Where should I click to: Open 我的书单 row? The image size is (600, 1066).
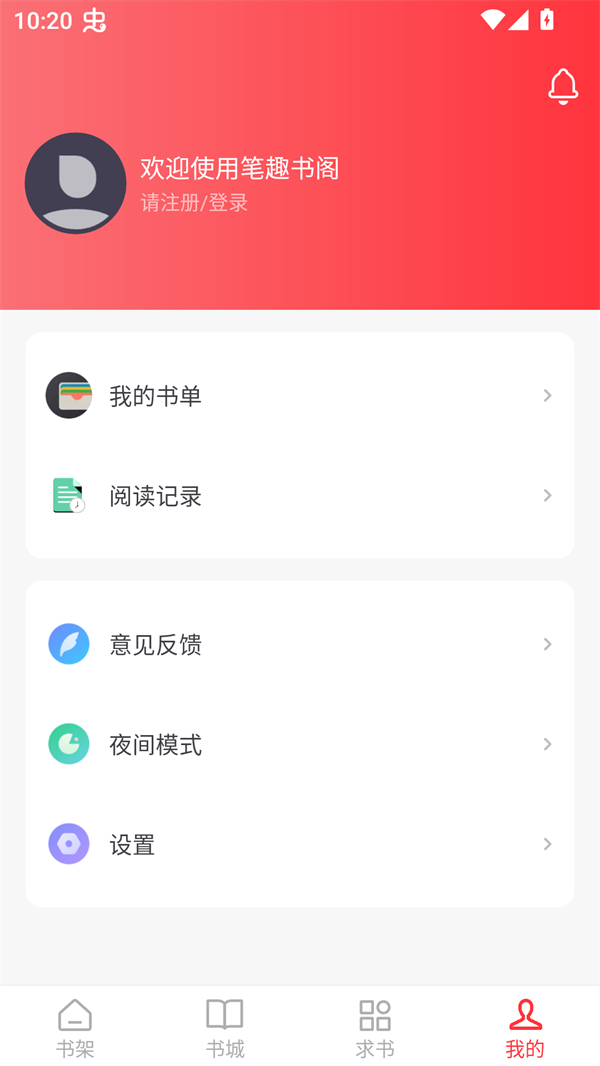click(x=300, y=396)
